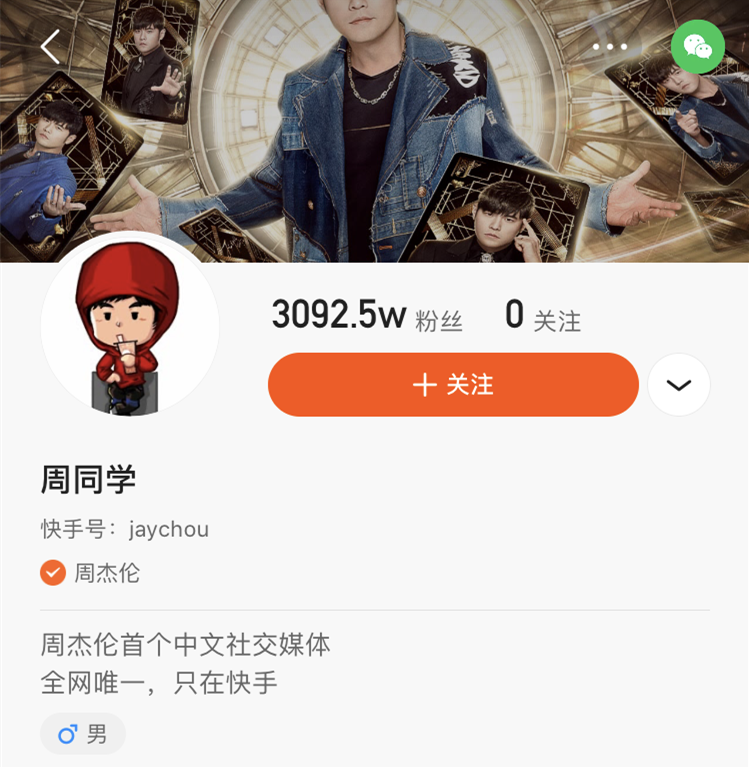Share profile via the green WeChat icon

(x=697, y=47)
